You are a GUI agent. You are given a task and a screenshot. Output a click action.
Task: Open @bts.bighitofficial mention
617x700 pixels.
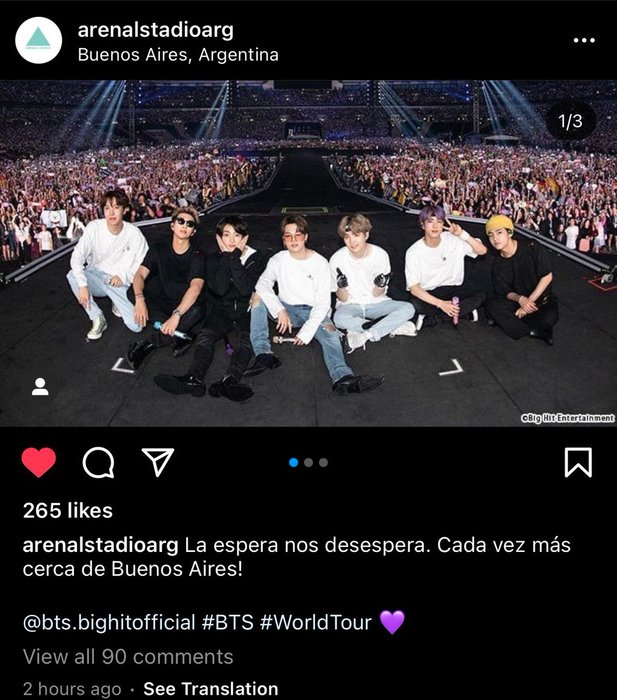pyautogui.click(x=109, y=622)
